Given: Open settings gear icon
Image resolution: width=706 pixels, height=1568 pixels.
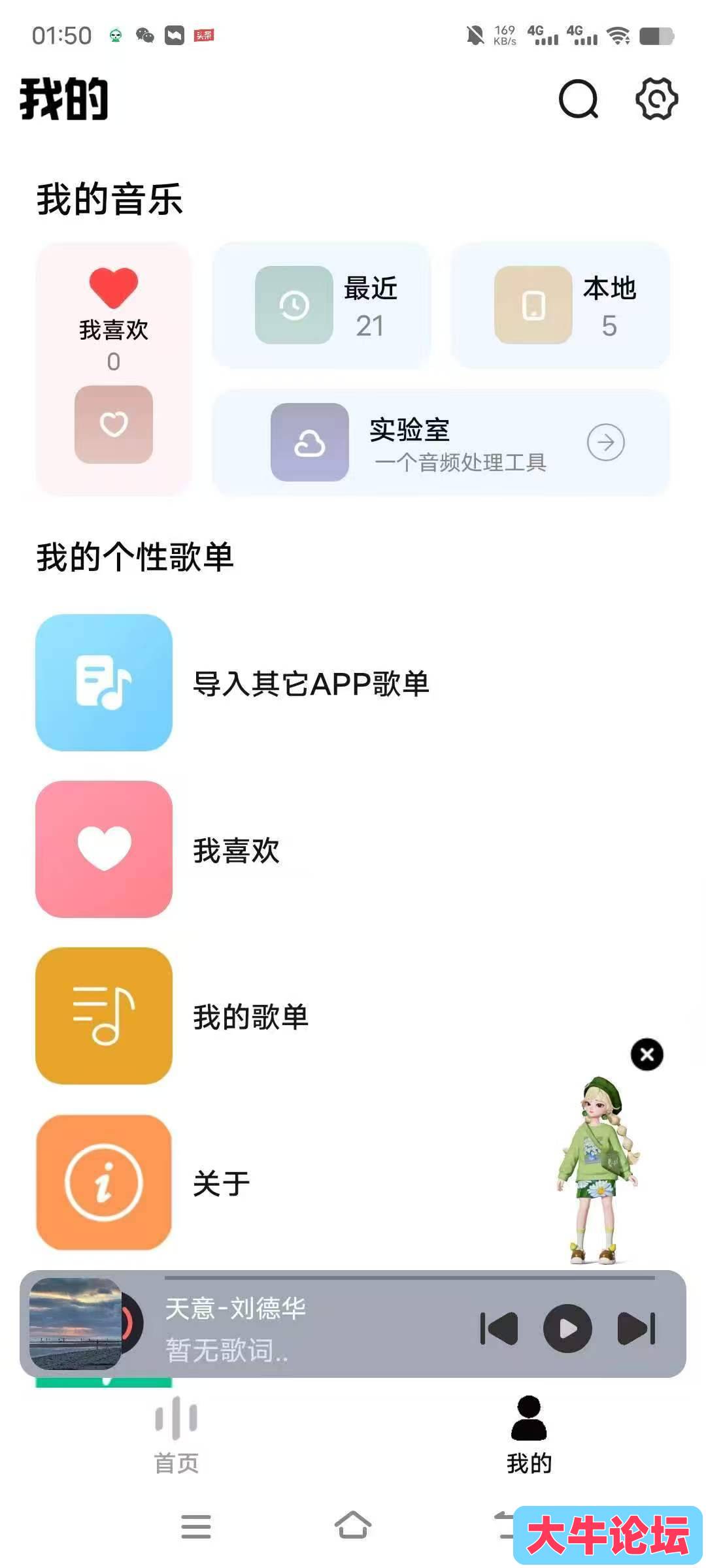Looking at the screenshot, I should pos(656,99).
